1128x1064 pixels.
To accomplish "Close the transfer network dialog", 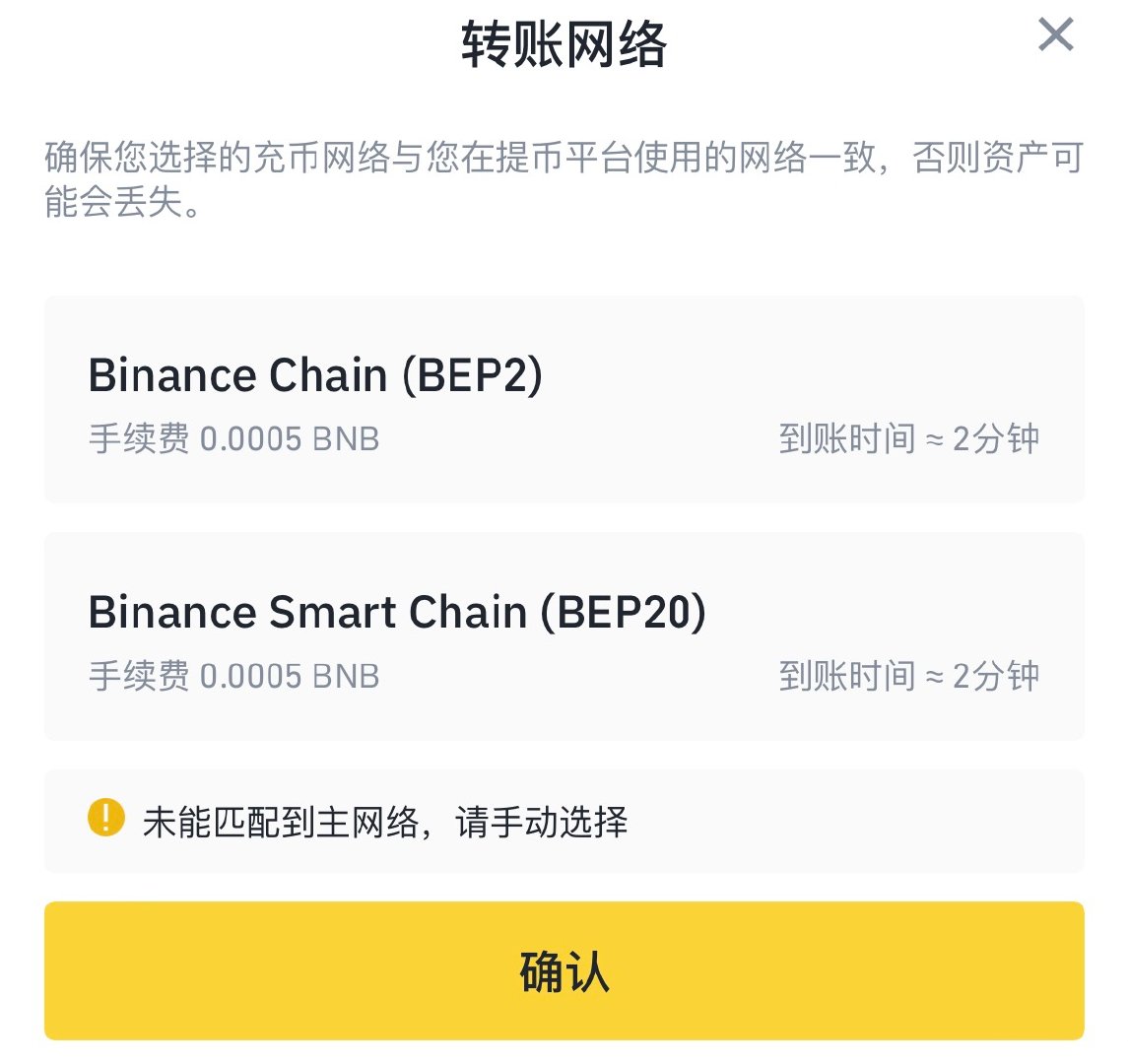I will (x=1055, y=36).
